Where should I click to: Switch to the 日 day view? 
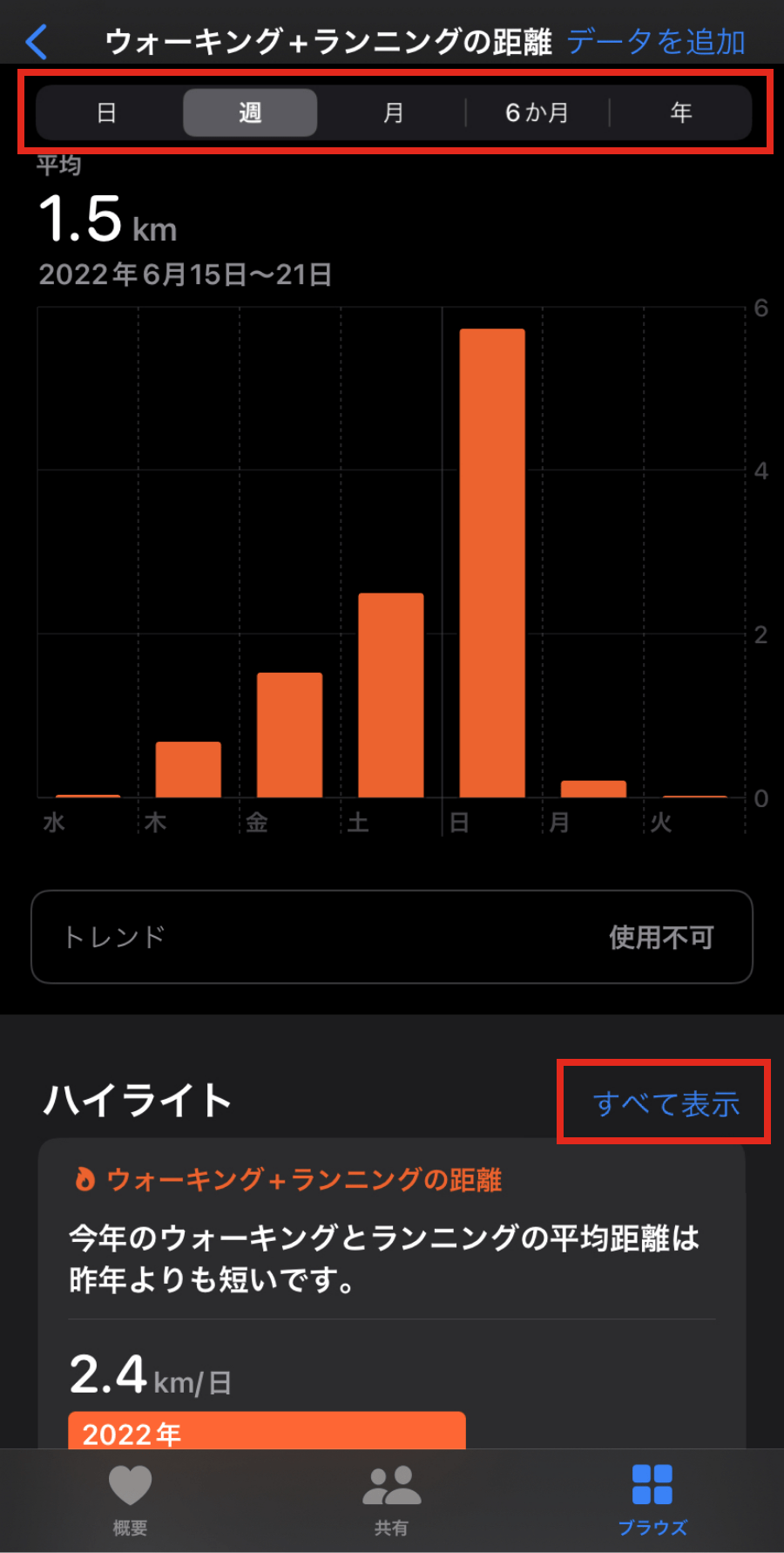point(106,112)
